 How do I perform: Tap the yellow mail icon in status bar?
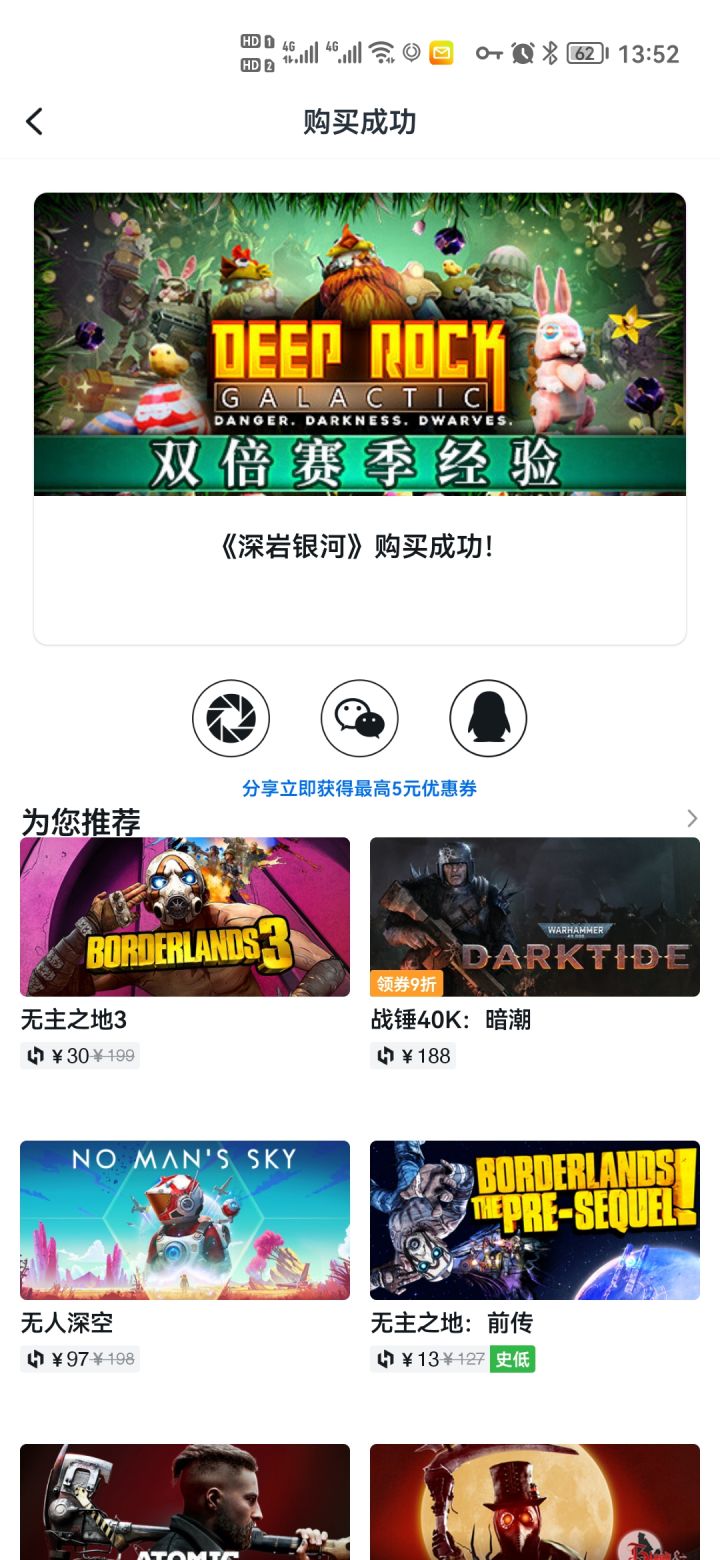pyautogui.click(x=440, y=52)
